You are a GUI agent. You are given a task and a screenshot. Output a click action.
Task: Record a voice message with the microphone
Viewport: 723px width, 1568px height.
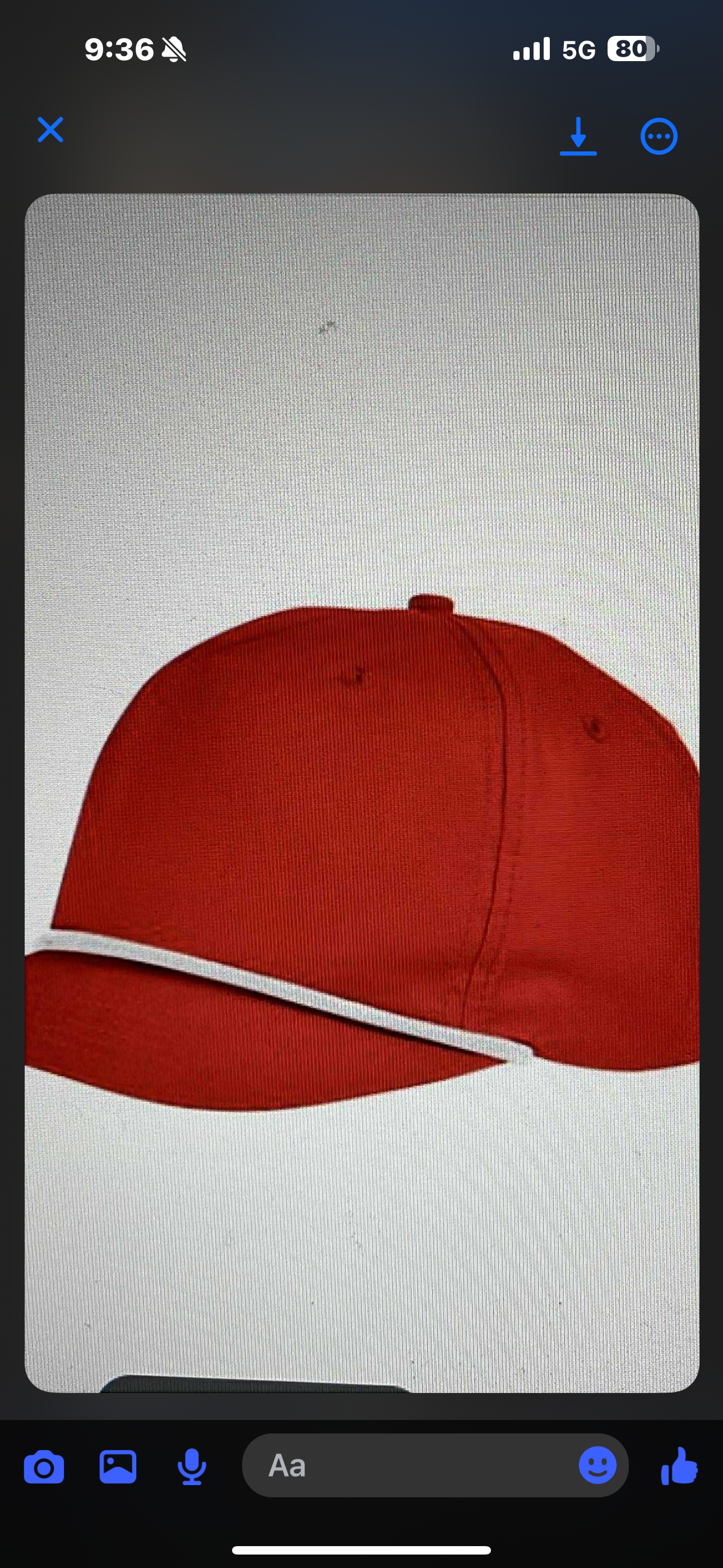pyautogui.click(x=192, y=1467)
